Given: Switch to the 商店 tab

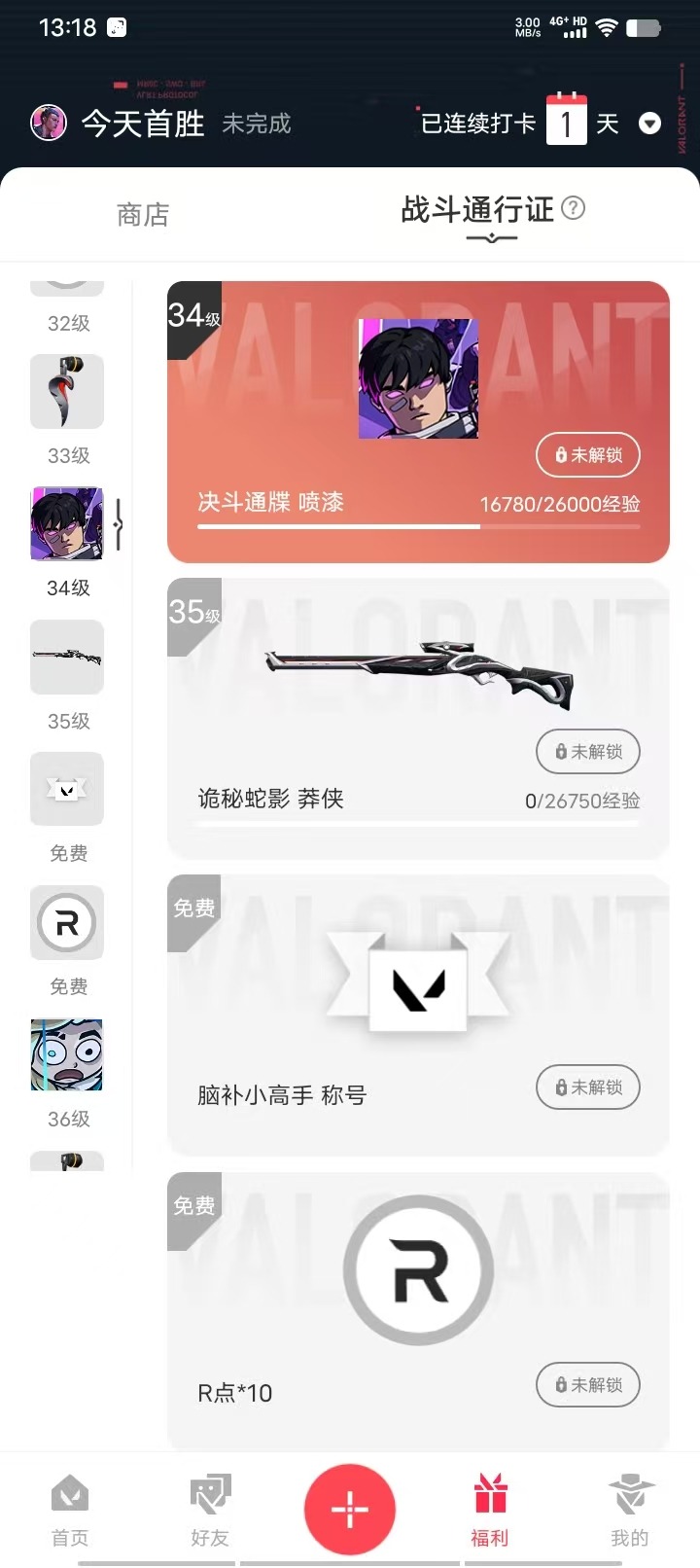Looking at the screenshot, I should (x=143, y=215).
